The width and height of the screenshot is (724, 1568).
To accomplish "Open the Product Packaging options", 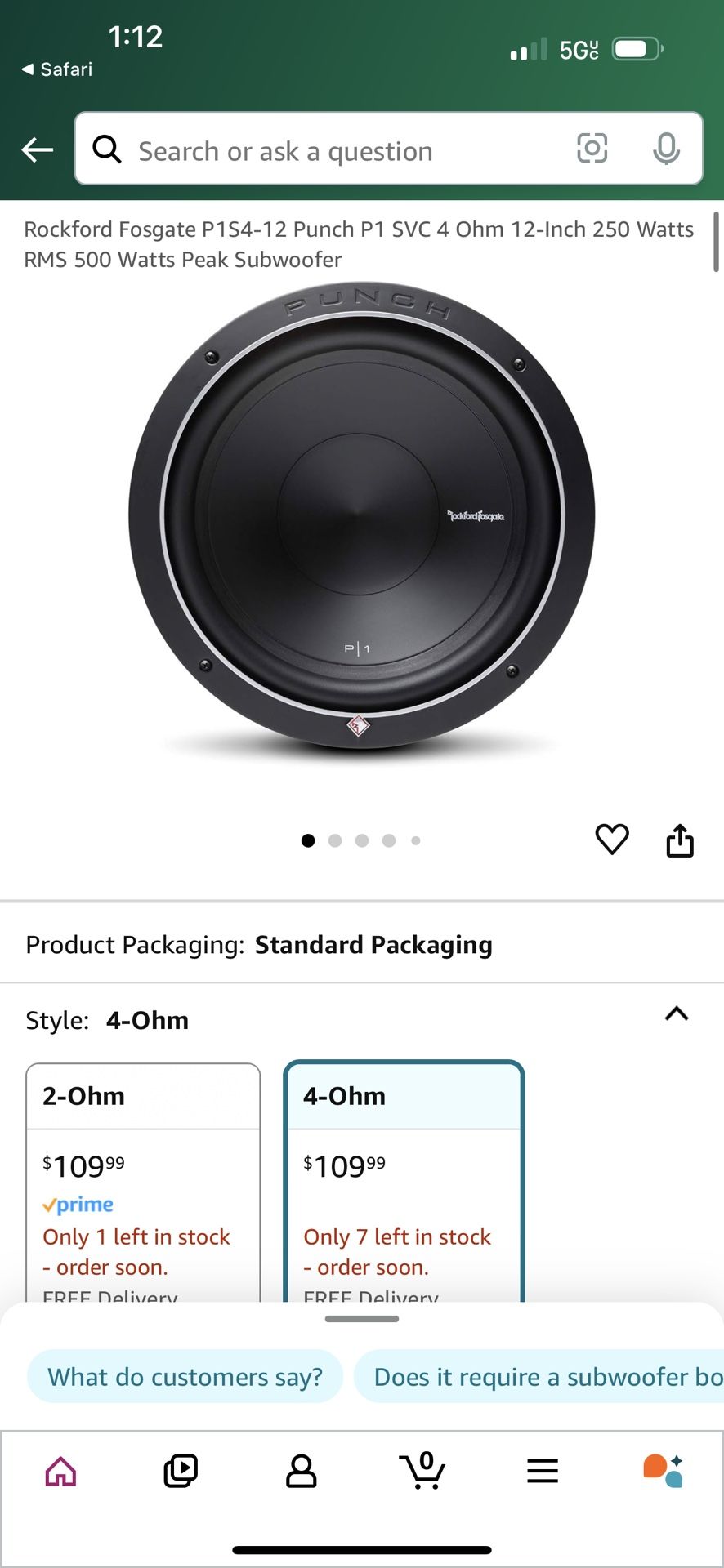I will click(373, 945).
